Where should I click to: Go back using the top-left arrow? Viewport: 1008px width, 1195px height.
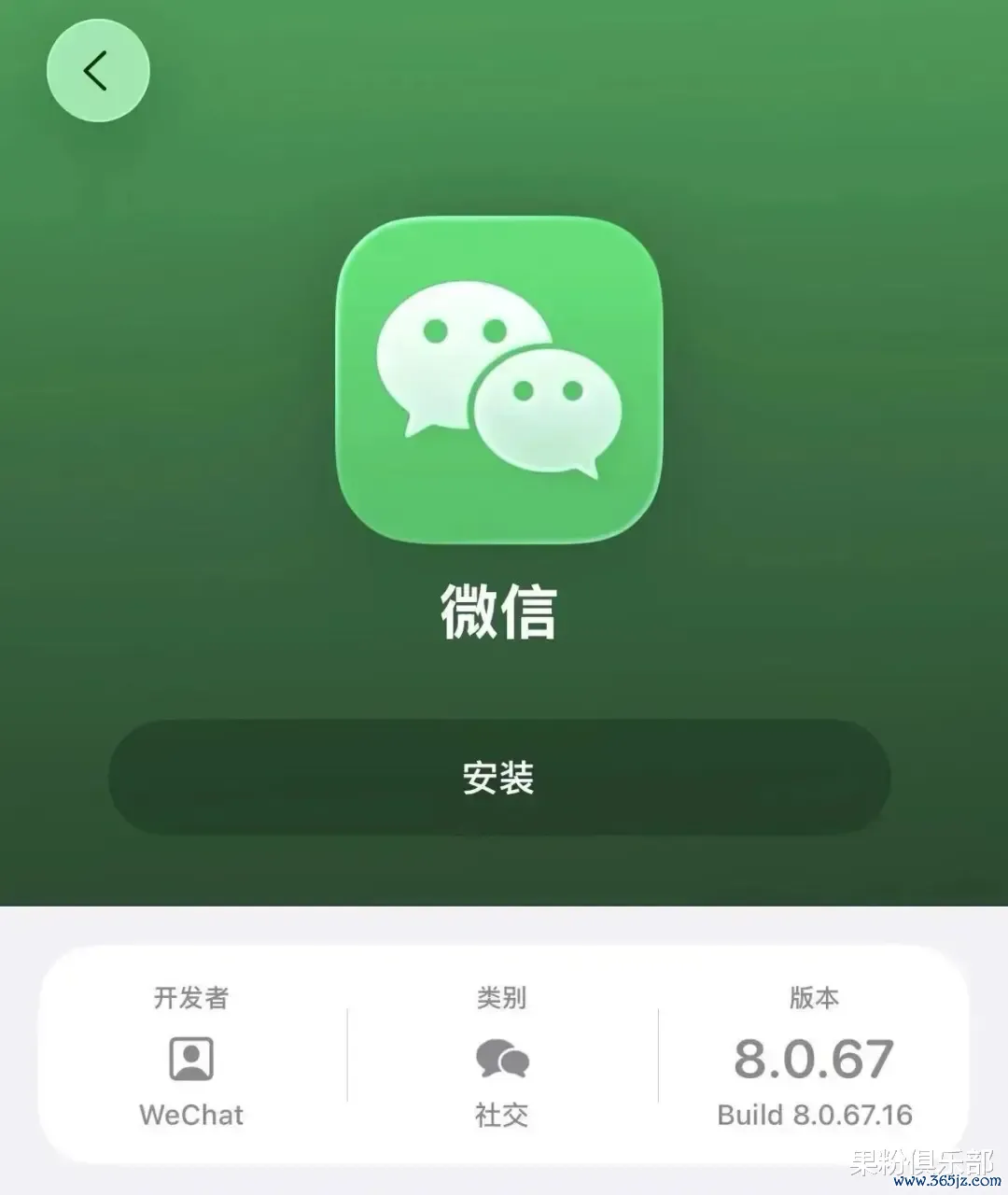[x=98, y=71]
